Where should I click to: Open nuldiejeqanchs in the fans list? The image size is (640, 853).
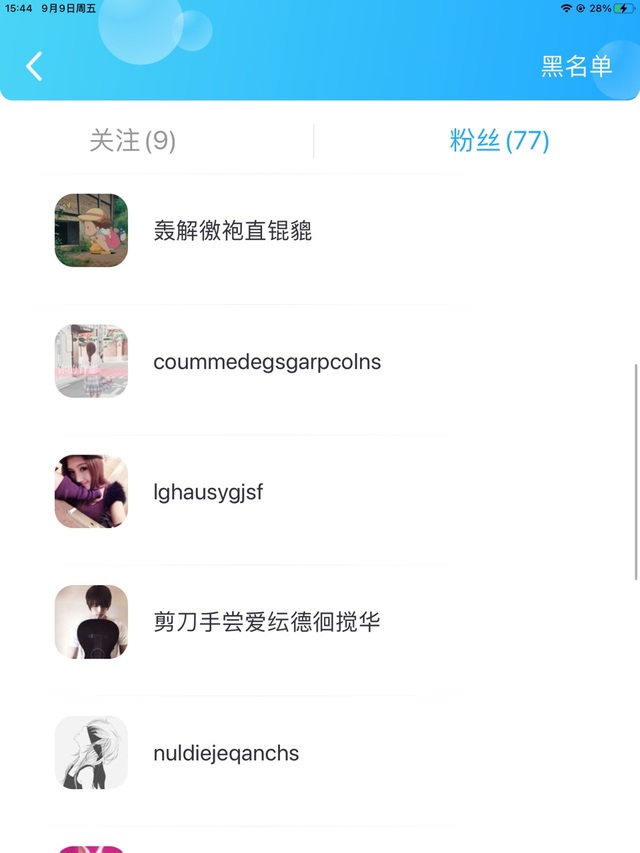320,753
